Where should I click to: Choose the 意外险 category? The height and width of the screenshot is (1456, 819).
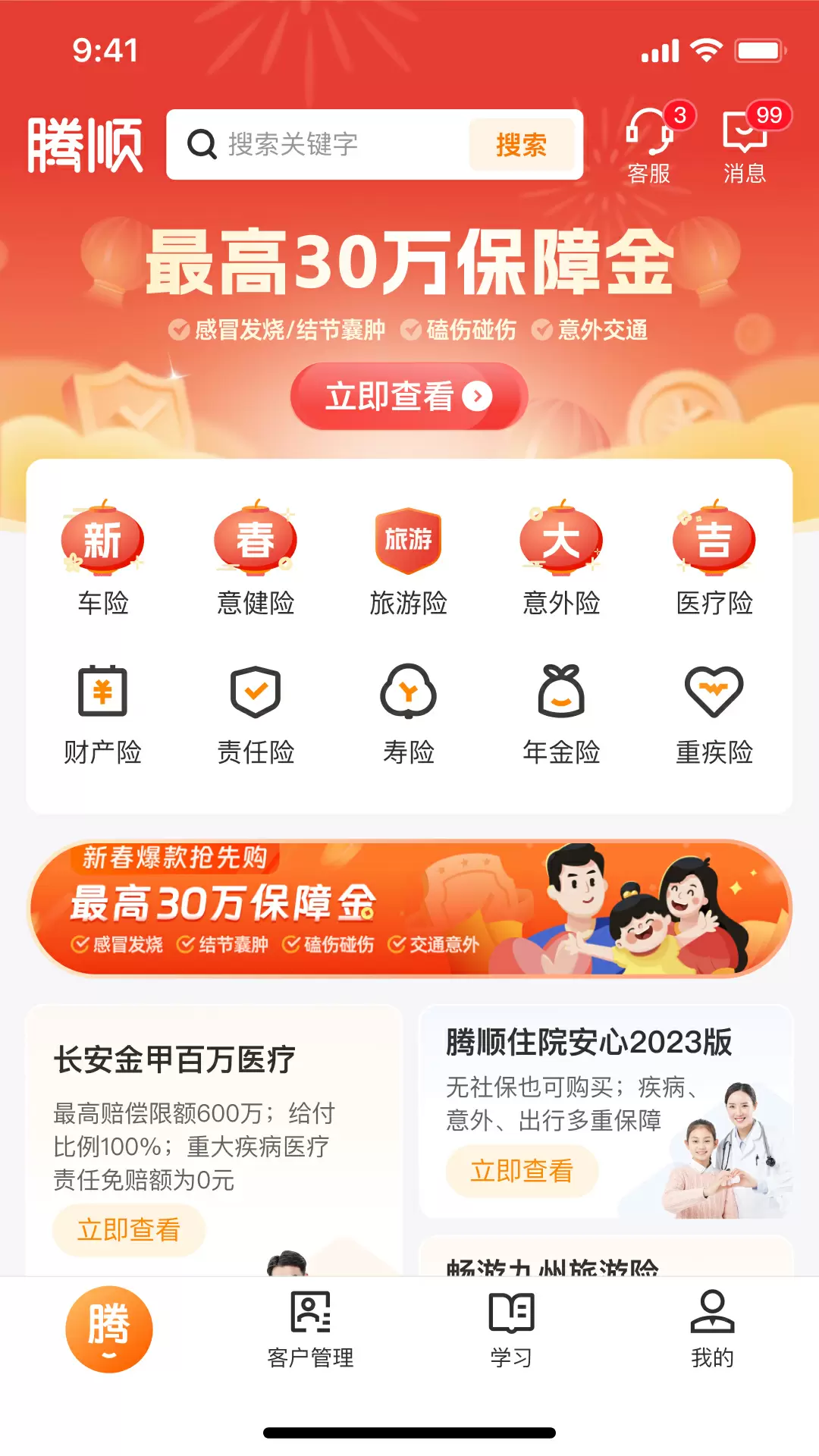point(561,559)
